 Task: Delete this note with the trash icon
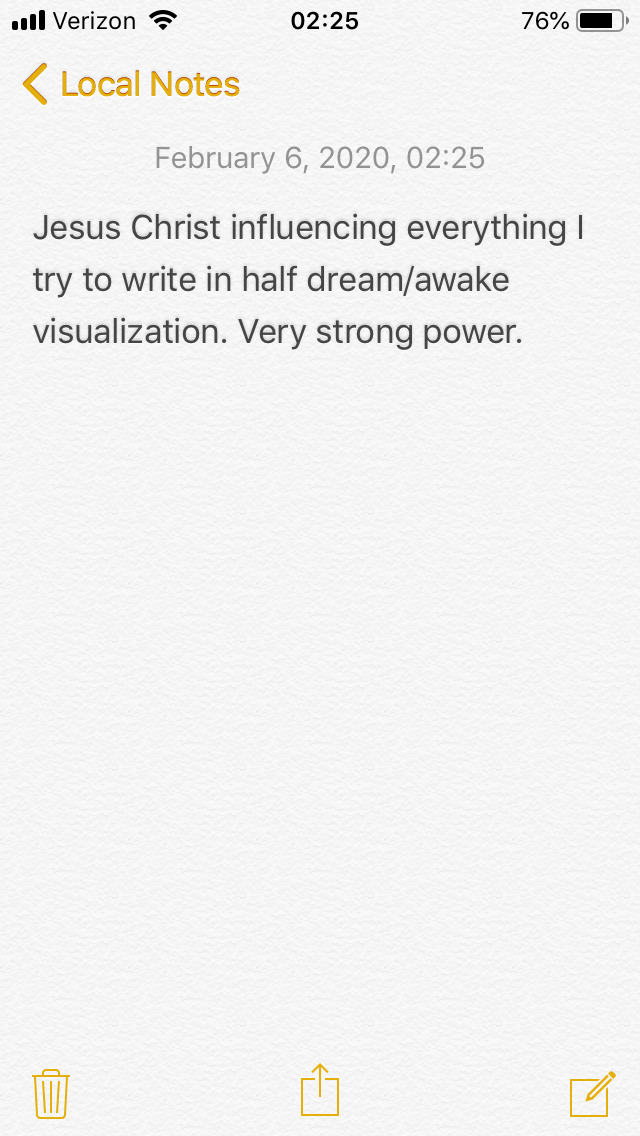[51, 1093]
